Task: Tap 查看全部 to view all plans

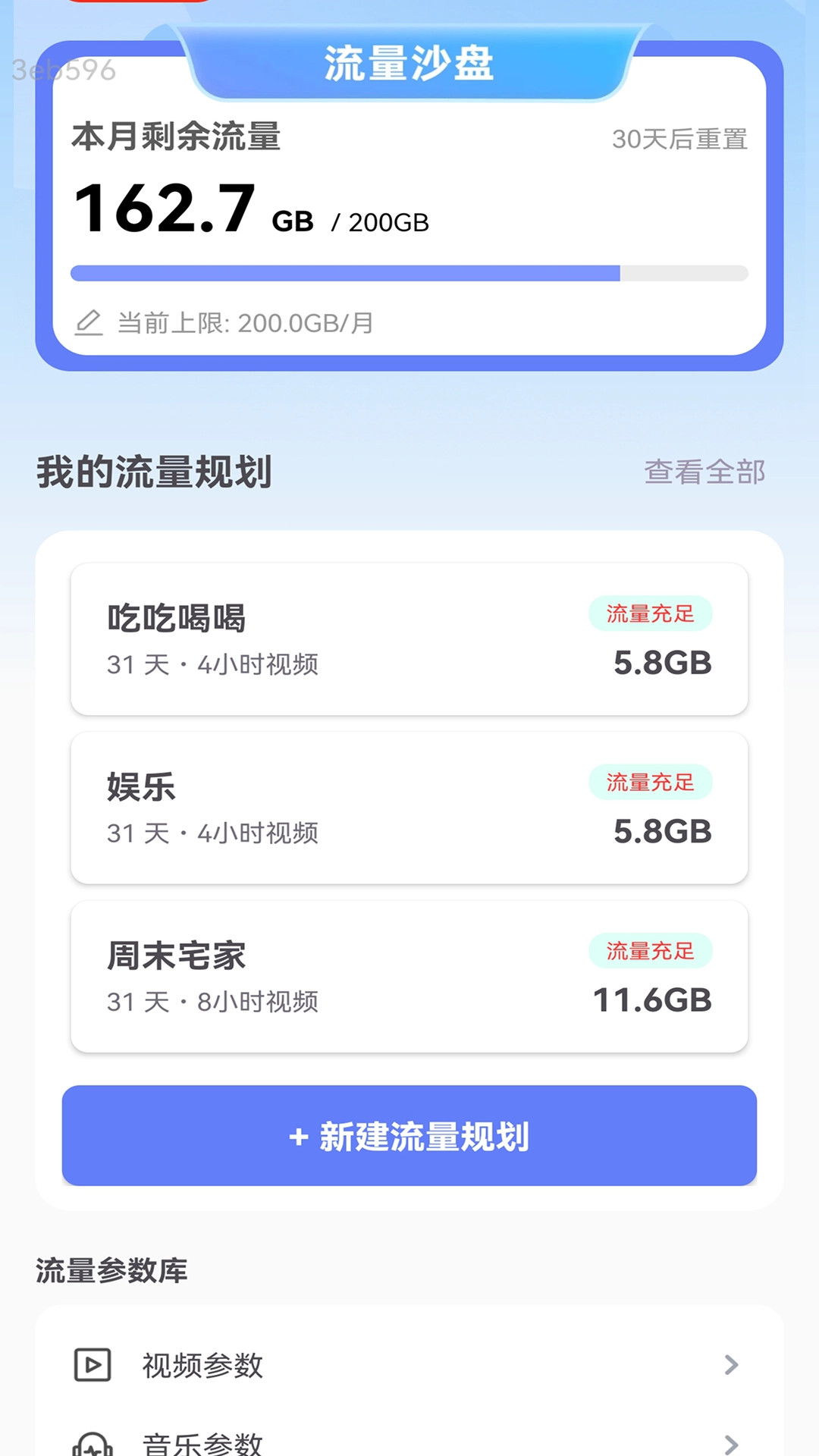Action: [704, 472]
